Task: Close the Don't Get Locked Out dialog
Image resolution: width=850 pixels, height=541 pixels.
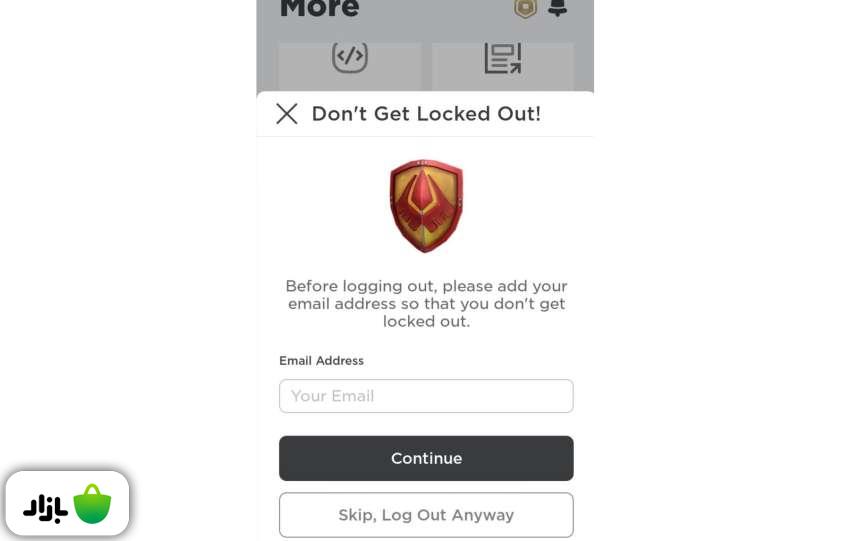Action: tap(287, 114)
